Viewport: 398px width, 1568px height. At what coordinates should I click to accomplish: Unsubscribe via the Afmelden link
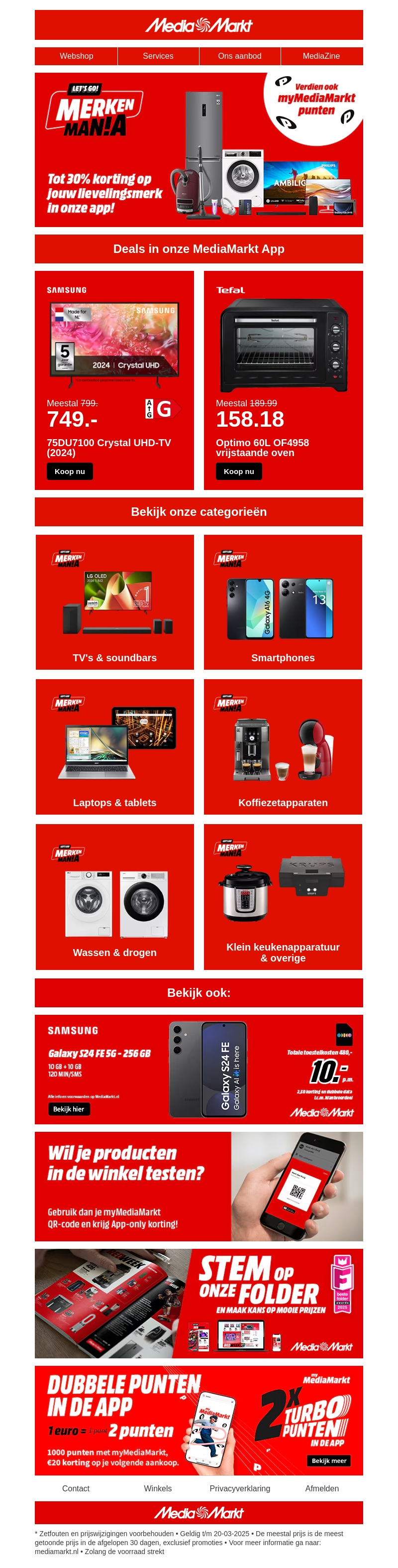[321, 1488]
